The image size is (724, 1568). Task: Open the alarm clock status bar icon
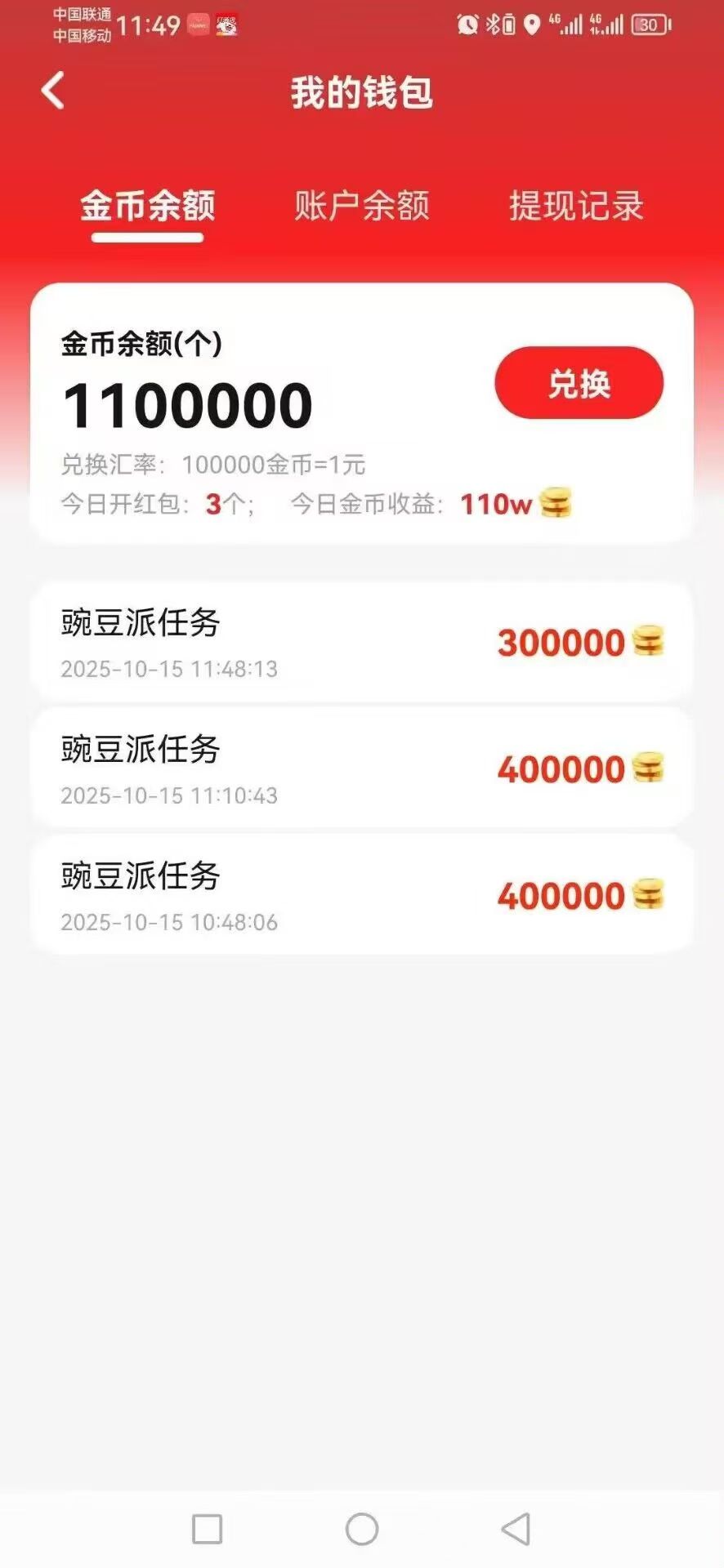[x=468, y=25]
